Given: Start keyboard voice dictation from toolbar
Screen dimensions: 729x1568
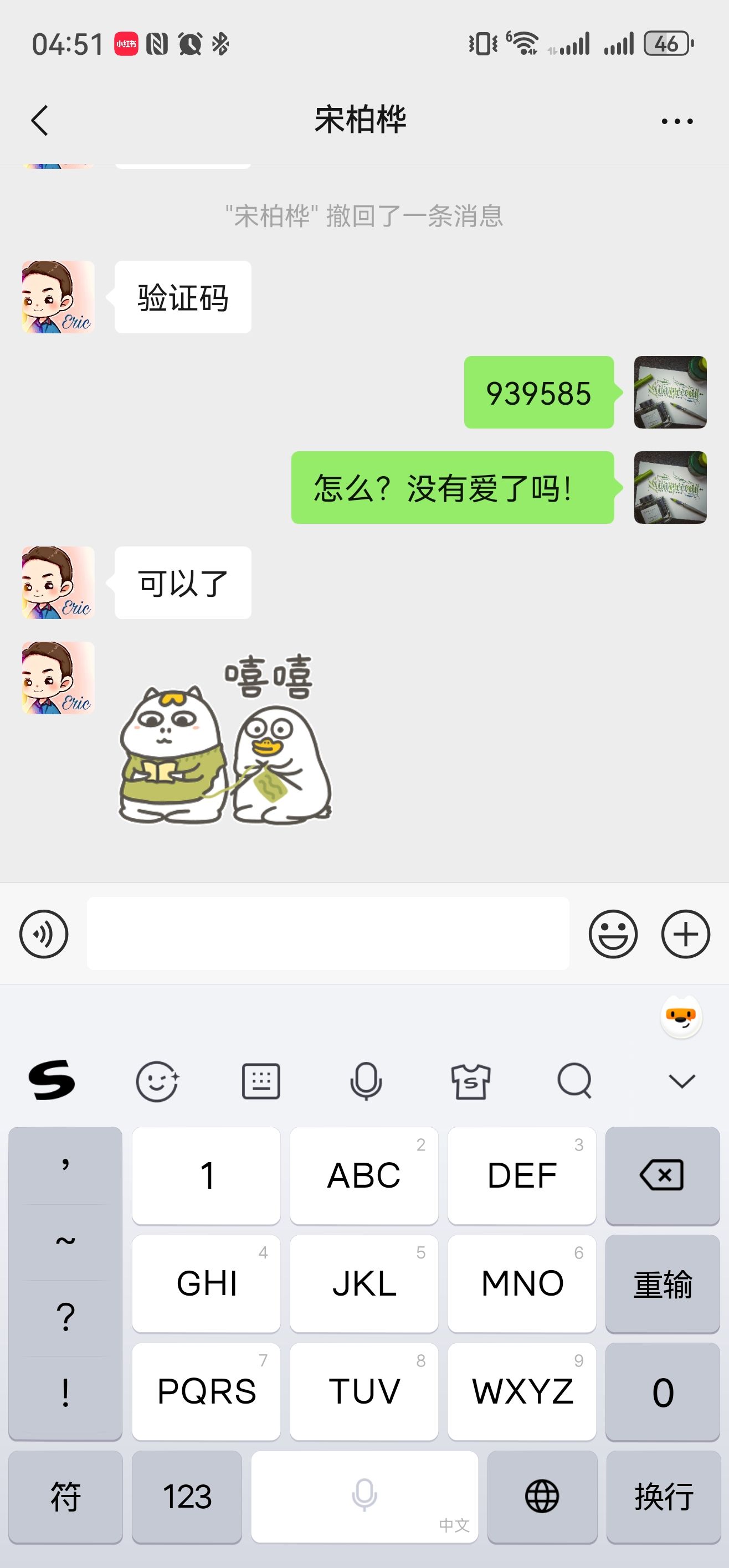Looking at the screenshot, I should click(x=366, y=1081).
